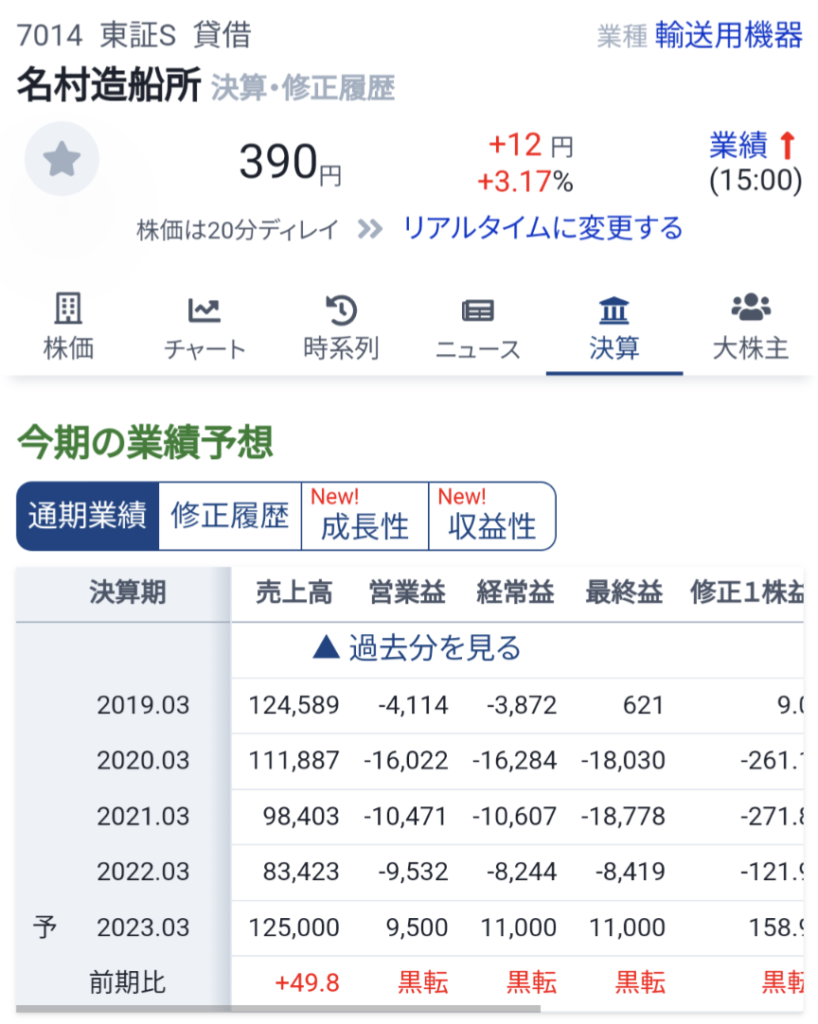Select the 決算 tab
This screenshot has height=1024, width=818.
(x=614, y=329)
